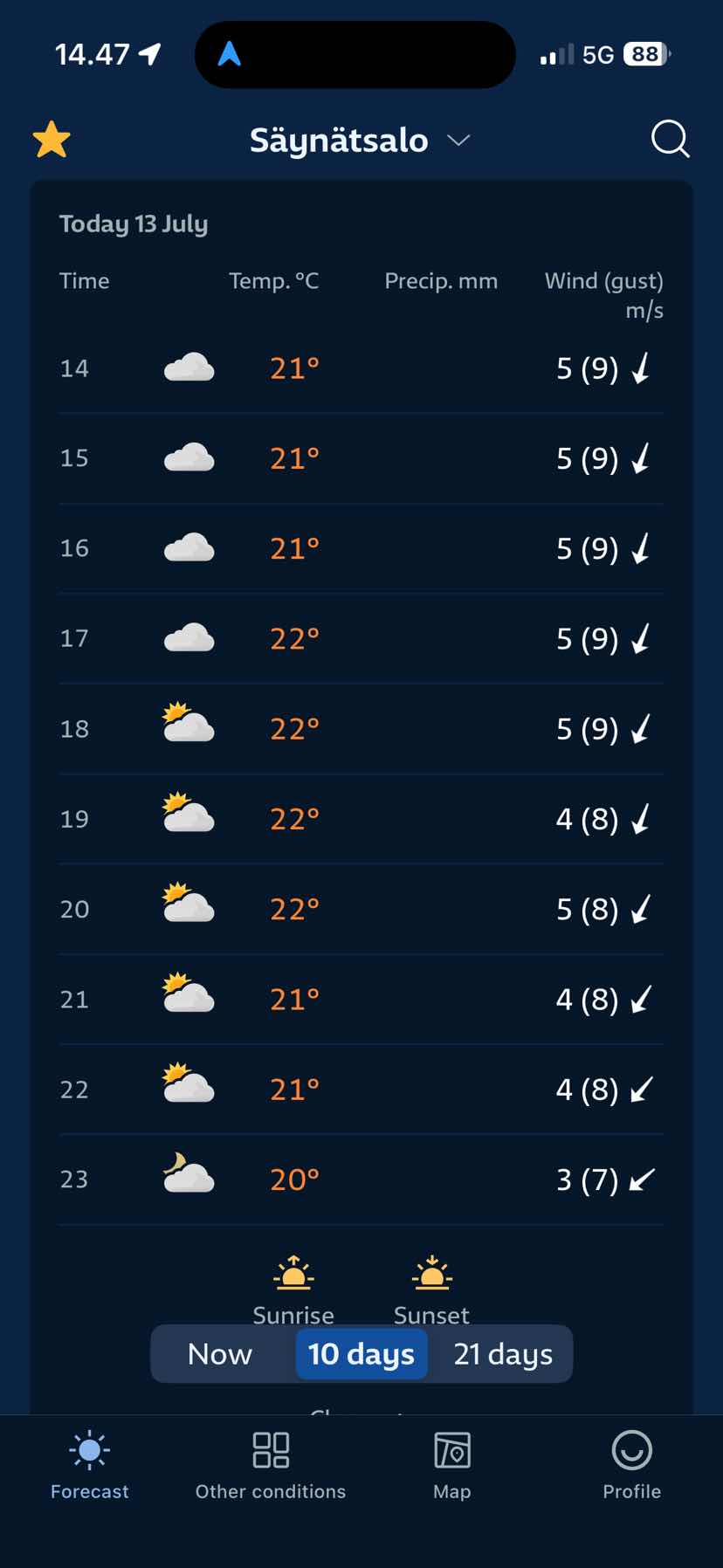Open the location search magnifier
The height and width of the screenshot is (1568, 723).
[670, 139]
